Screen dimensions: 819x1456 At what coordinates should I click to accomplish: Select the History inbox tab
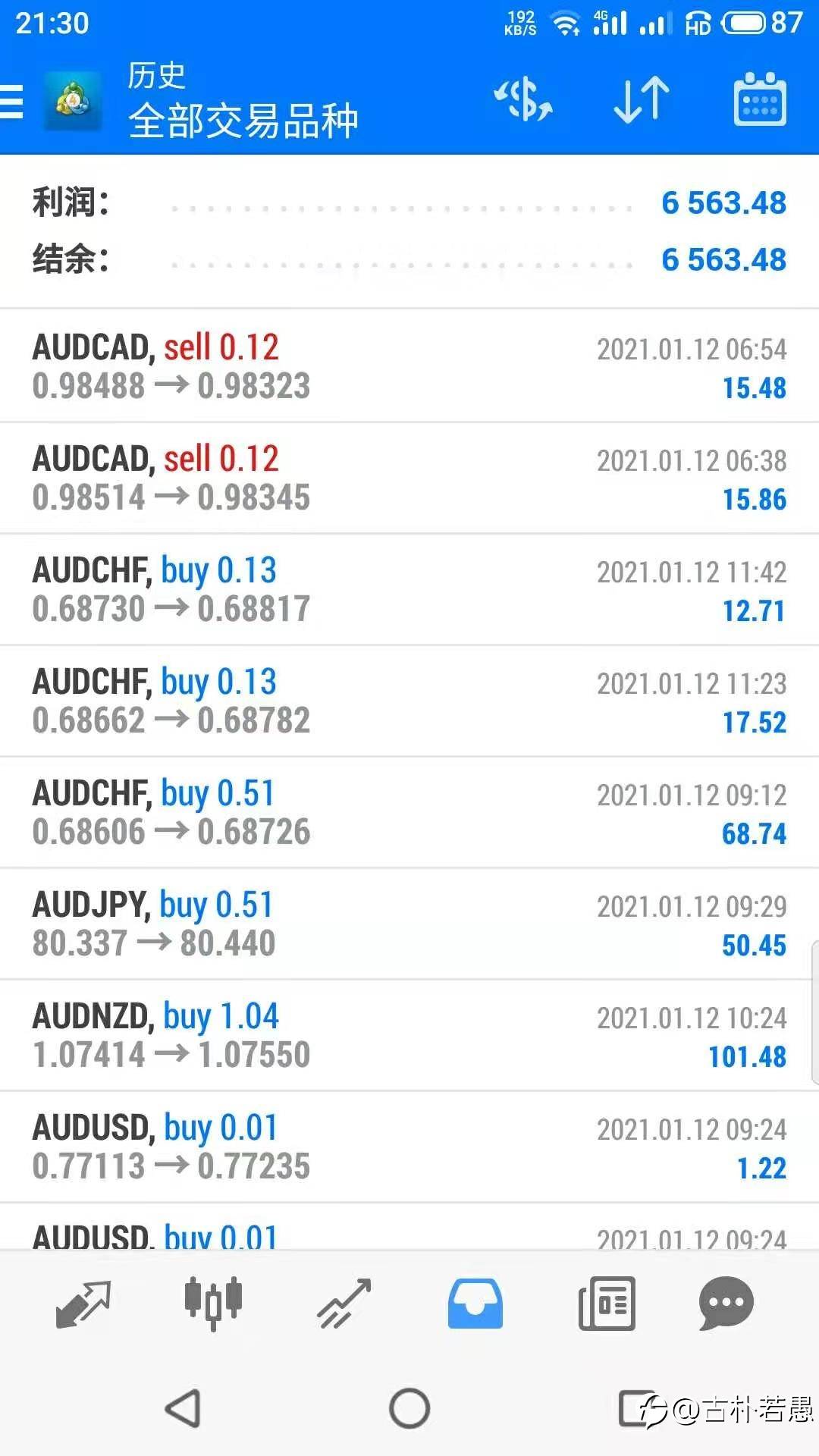click(x=475, y=1304)
